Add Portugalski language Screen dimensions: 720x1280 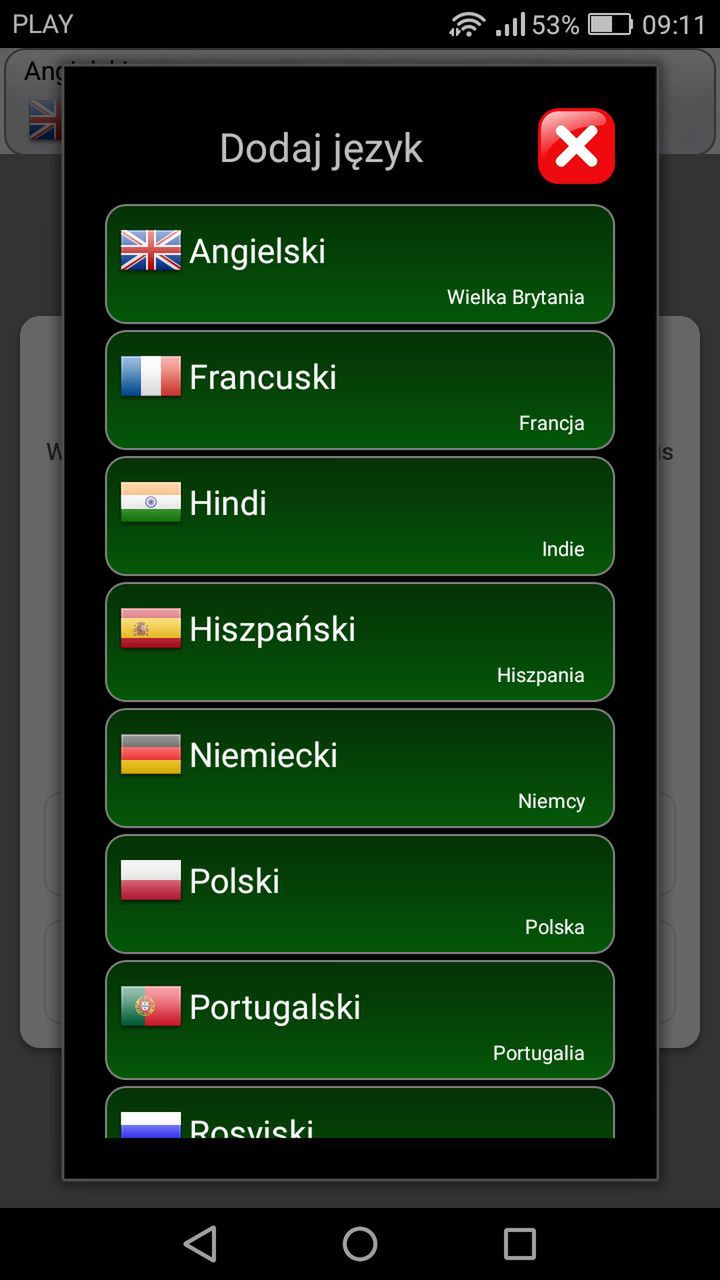pos(360,1020)
